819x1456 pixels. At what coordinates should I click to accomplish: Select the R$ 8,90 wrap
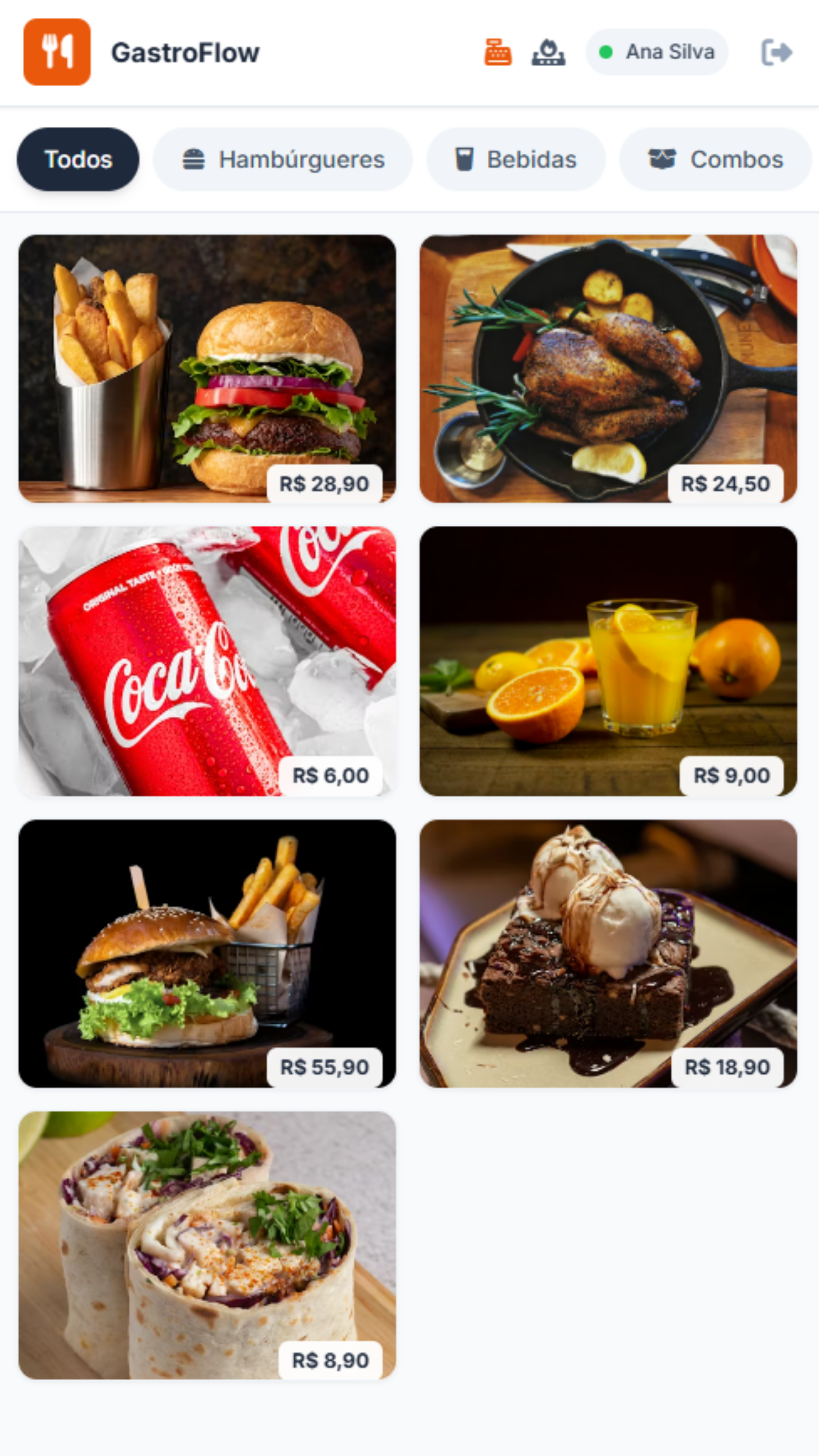coord(207,1245)
